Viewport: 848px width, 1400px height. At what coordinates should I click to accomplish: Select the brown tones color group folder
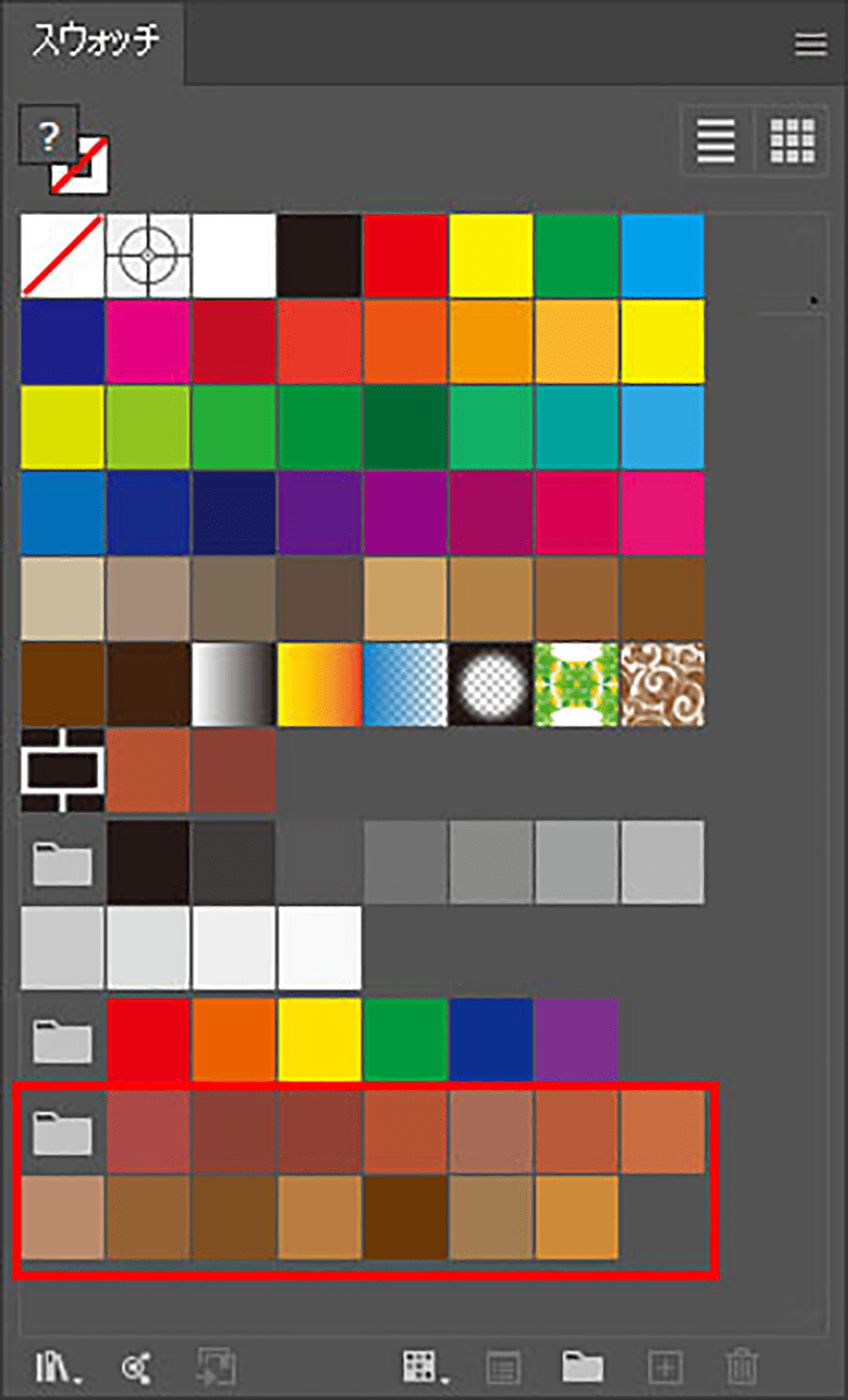[x=62, y=1131]
